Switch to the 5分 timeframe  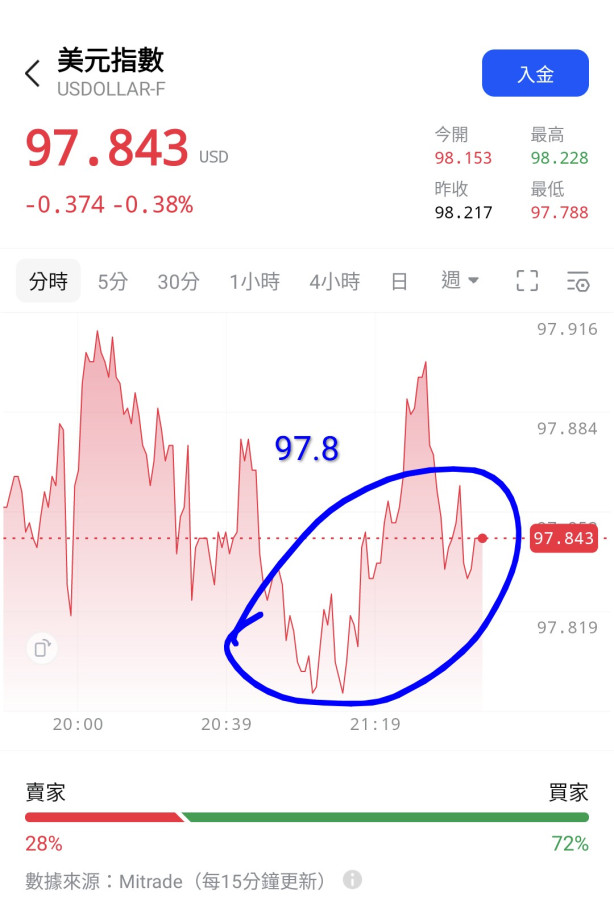[x=112, y=281]
